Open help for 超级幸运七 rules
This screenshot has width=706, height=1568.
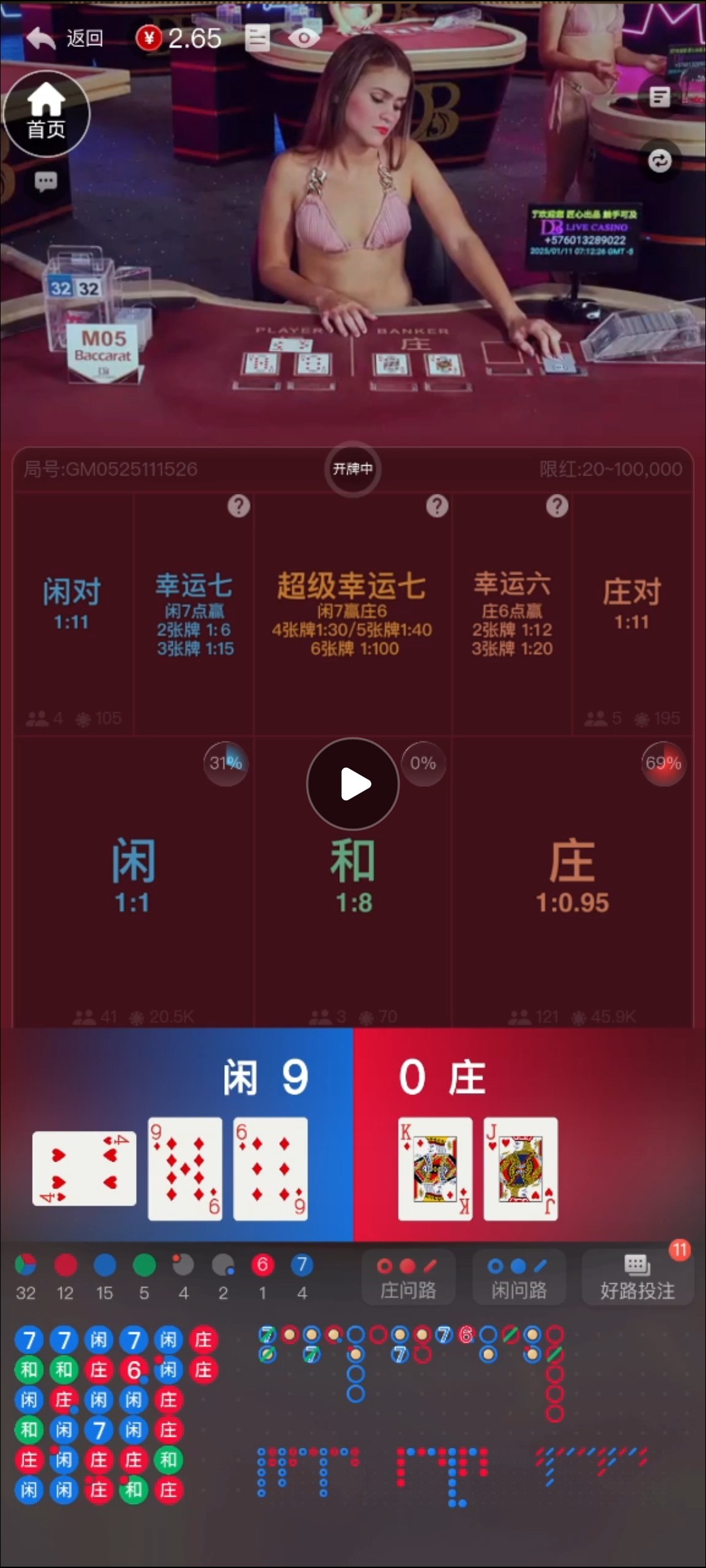437,506
